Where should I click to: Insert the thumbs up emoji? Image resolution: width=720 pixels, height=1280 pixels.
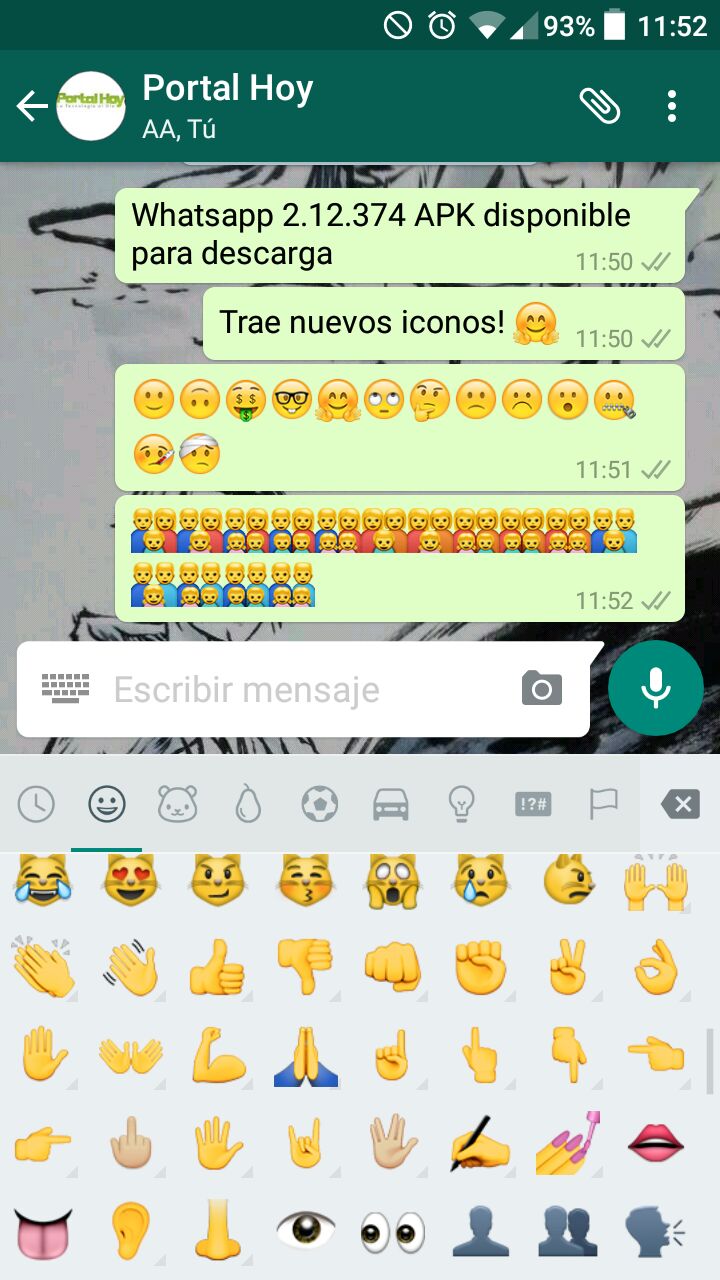pyautogui.click(x=219, y=968)
